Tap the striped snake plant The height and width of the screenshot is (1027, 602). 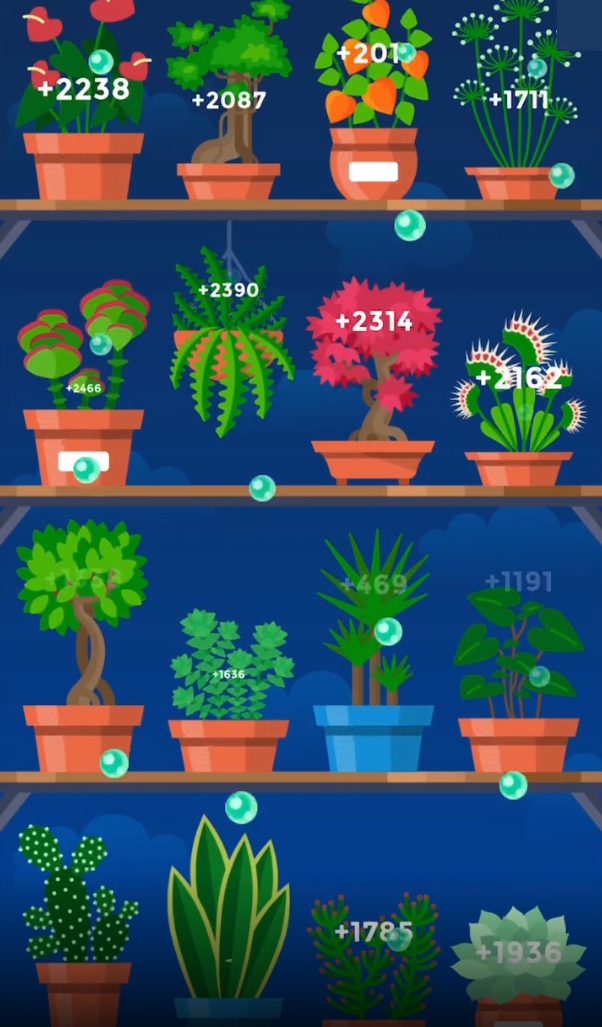click(229, 910)
